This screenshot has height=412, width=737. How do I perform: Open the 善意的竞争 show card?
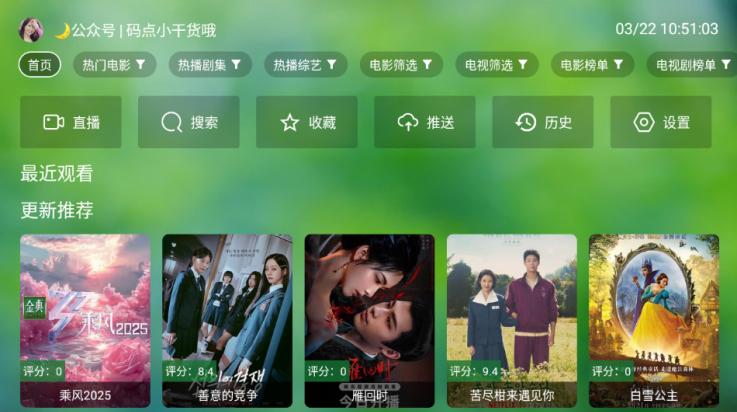click(227, 320)
